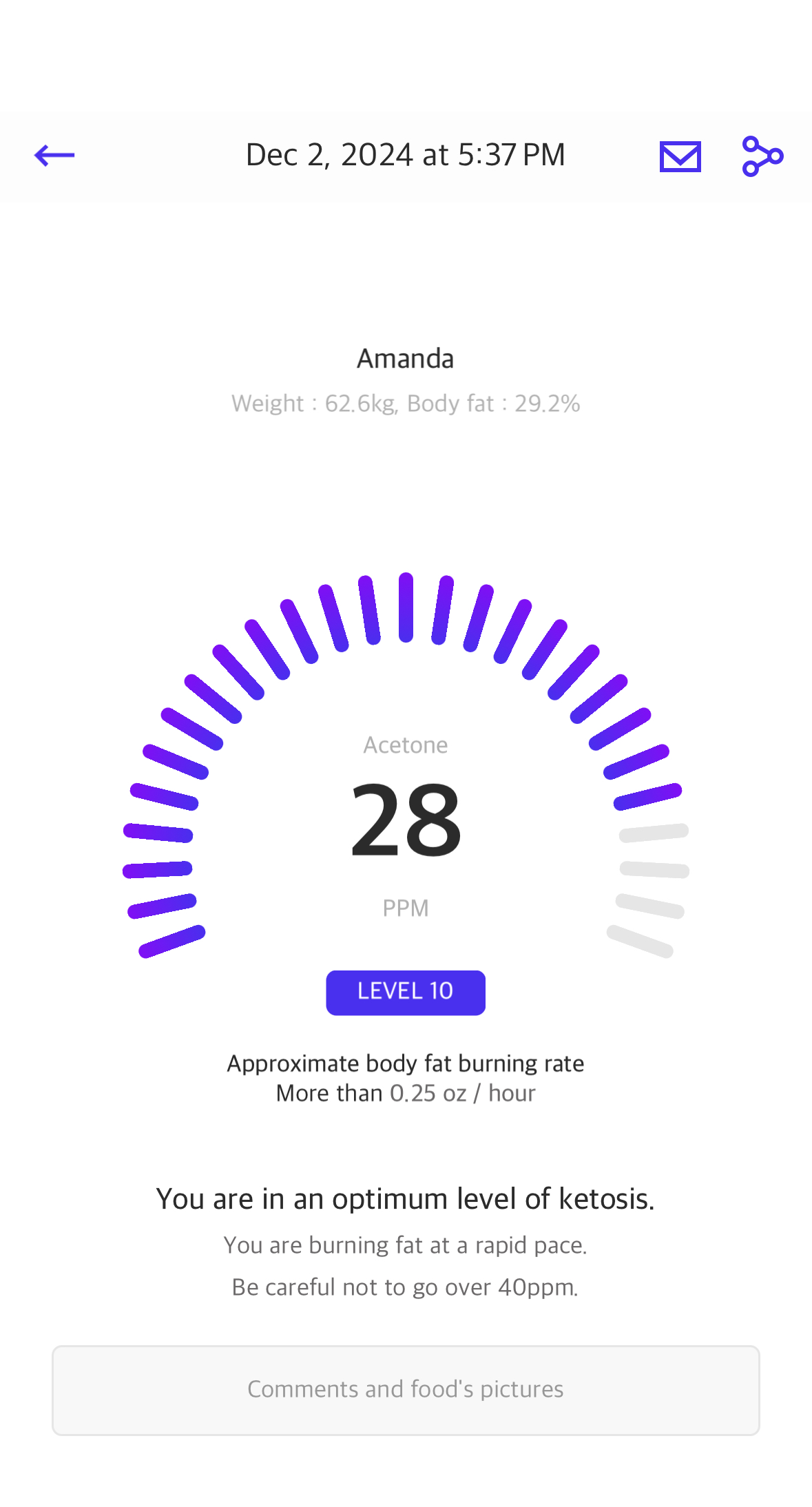812x1507 pixels.
Task: Open Comments and food's pictures field
Action: [x=406, y=1390]
